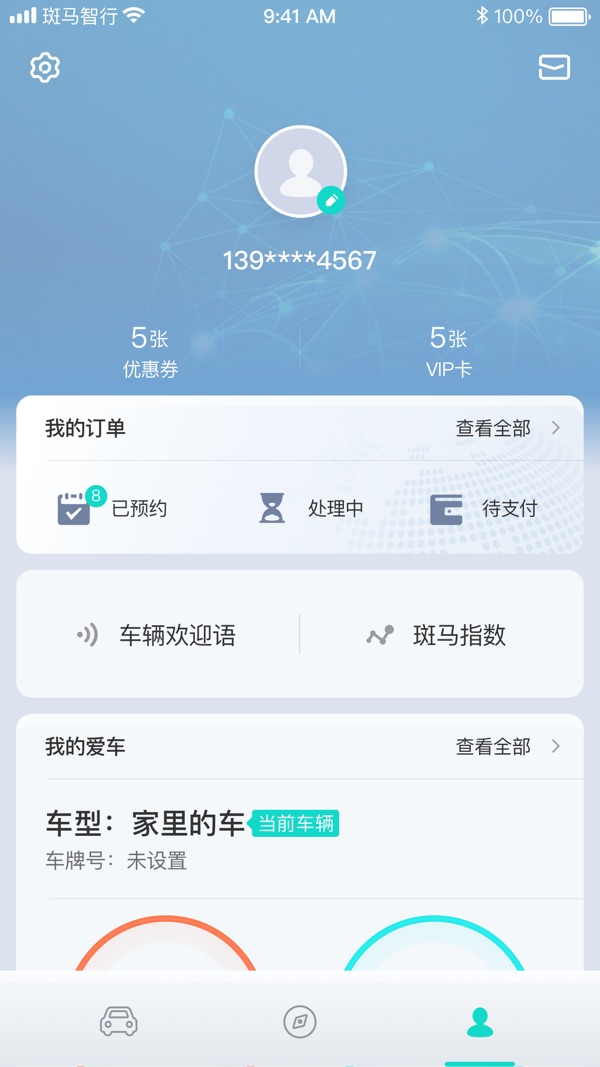600x1067 pixels.
Task: Open 已预约 booked orders
Action: click(x=112, y=508)
